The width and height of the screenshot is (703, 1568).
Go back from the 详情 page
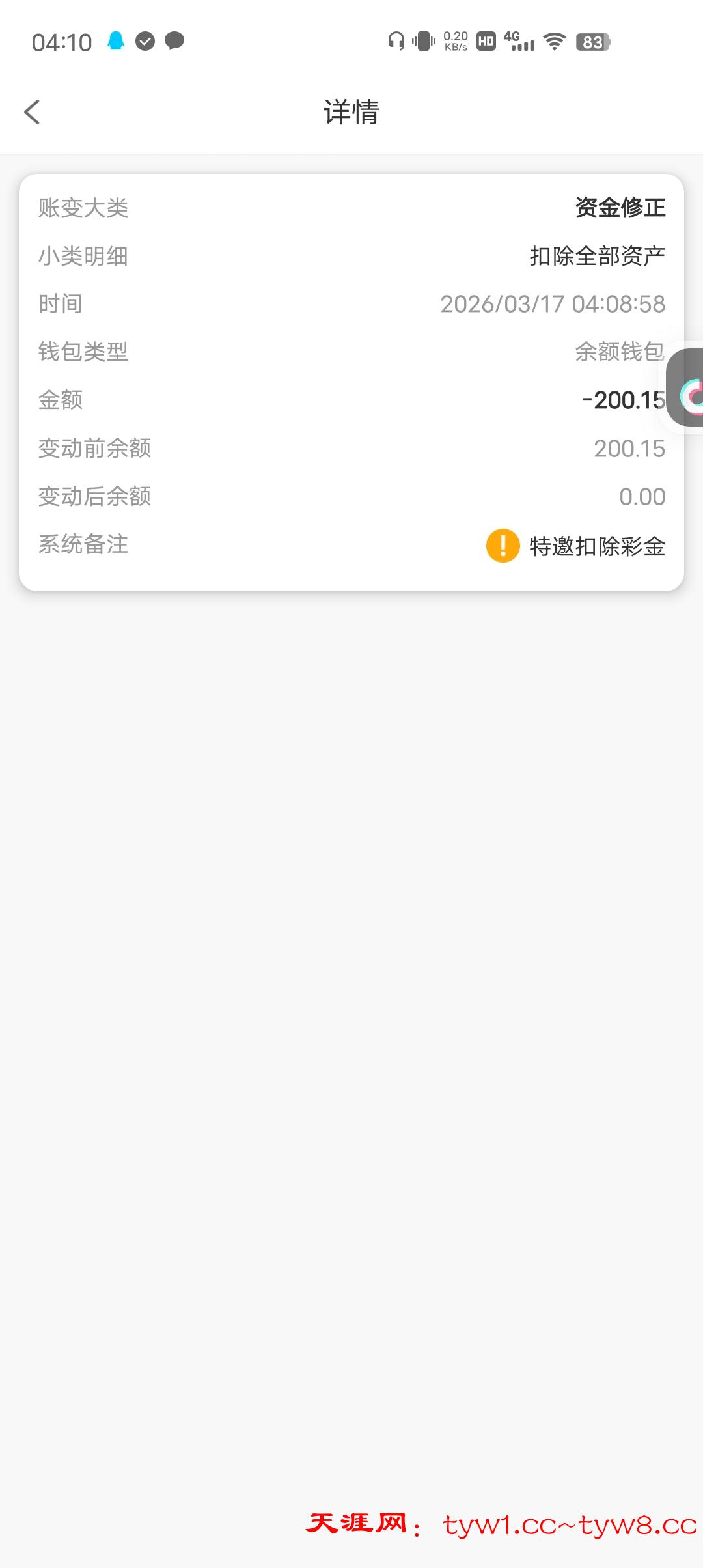[32, 112]
